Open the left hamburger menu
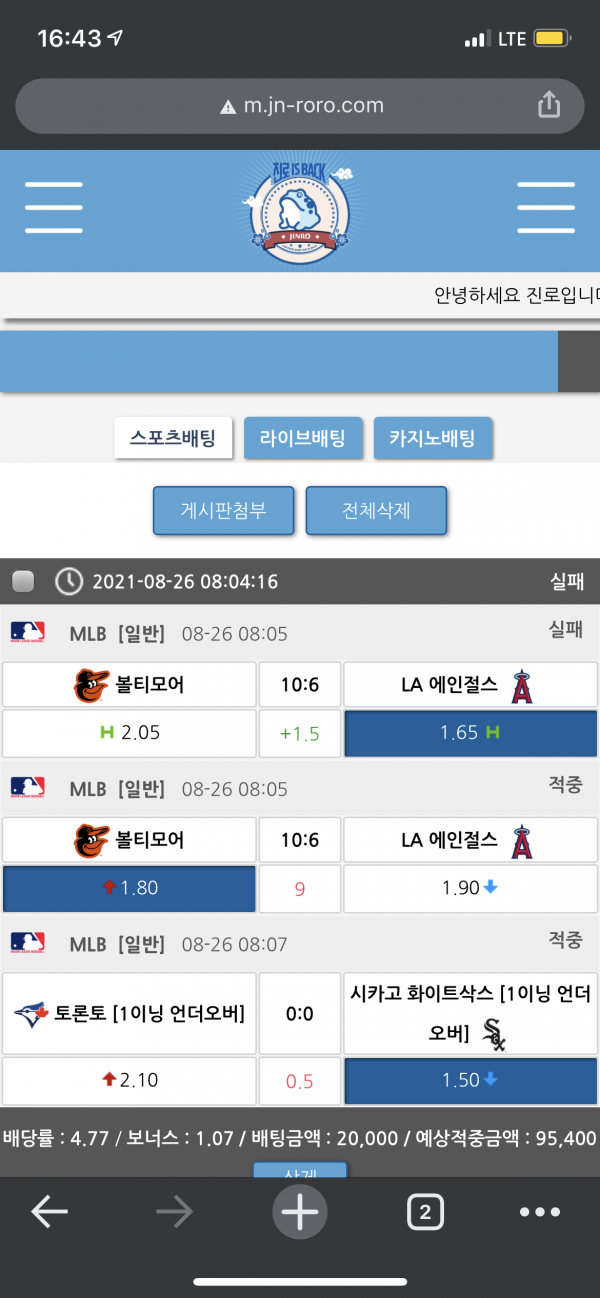This screenshot has width=600, height=1298. tap(54, 208)
